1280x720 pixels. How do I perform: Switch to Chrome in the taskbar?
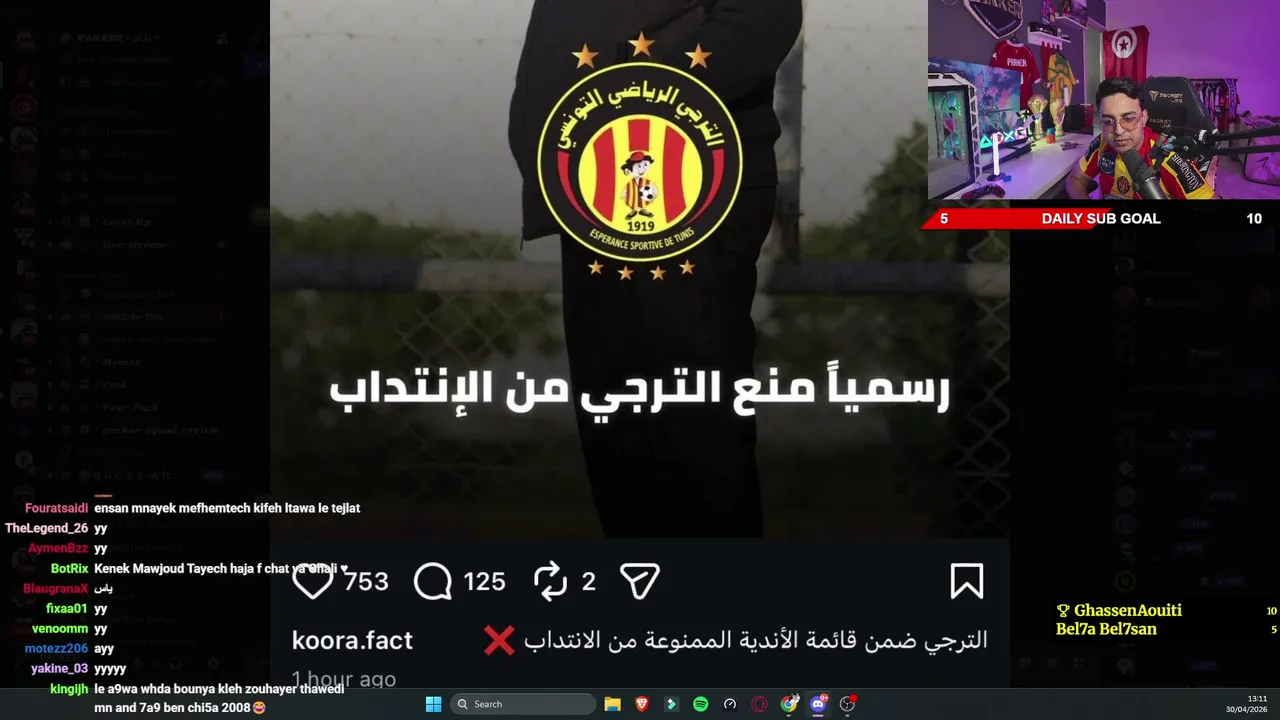click(789, 704)
